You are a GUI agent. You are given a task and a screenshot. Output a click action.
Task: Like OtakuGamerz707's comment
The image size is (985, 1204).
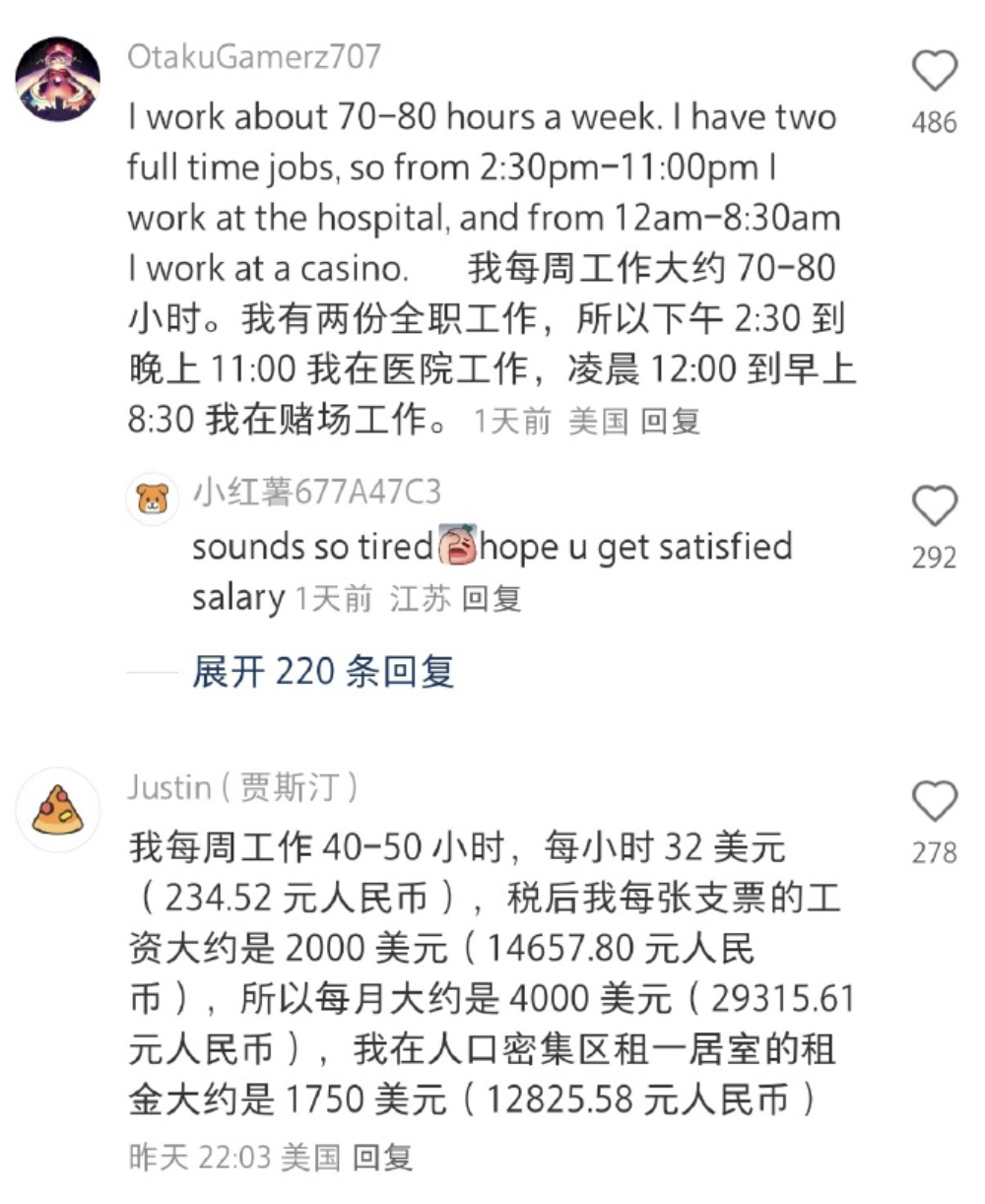pyautogui.click(x=934, y=72)
